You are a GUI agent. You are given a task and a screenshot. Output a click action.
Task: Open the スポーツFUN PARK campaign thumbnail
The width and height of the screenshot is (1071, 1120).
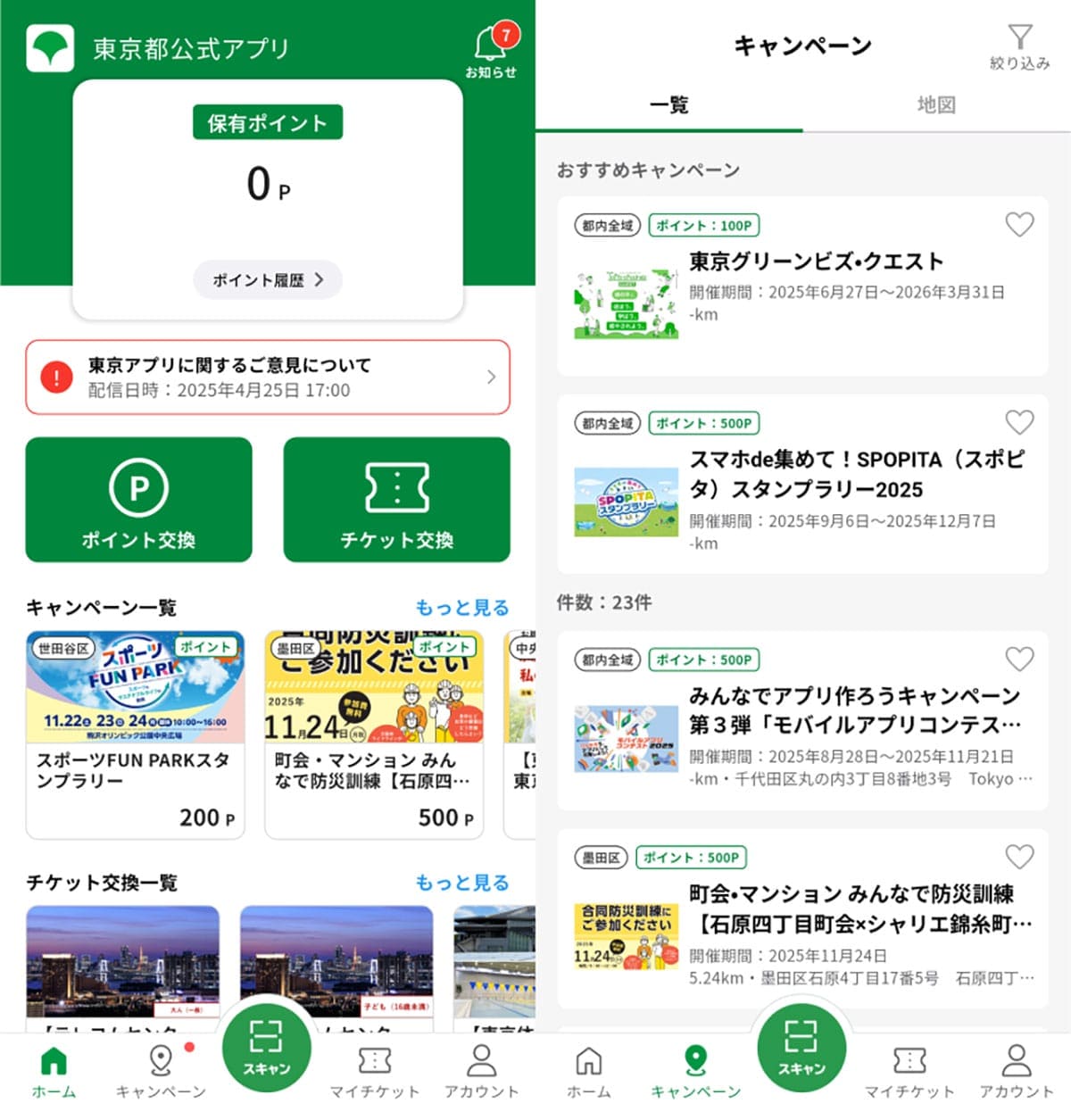tap(134, 685)
